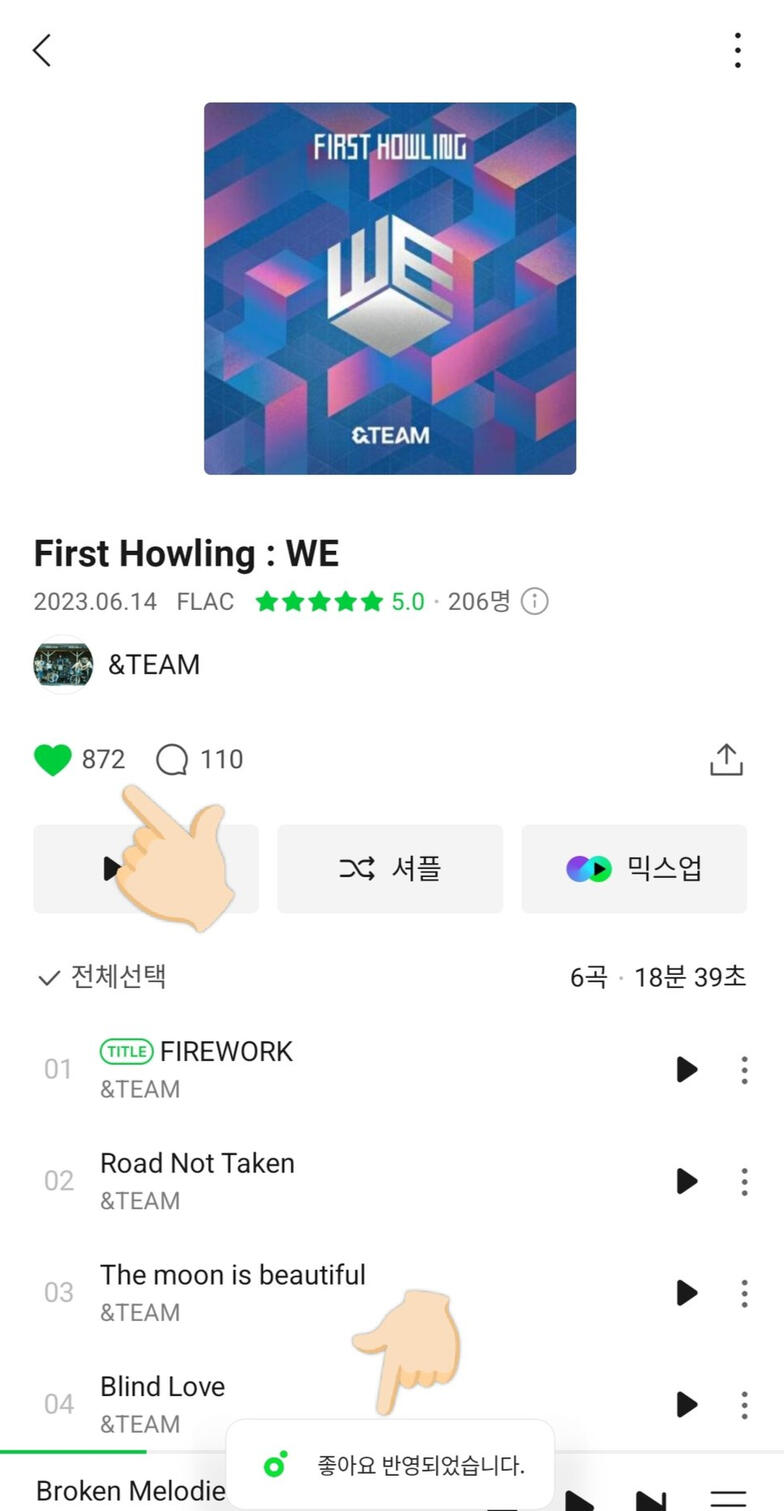
Task: Play the track FIREWORK
Action: (x=686, y=1069)
